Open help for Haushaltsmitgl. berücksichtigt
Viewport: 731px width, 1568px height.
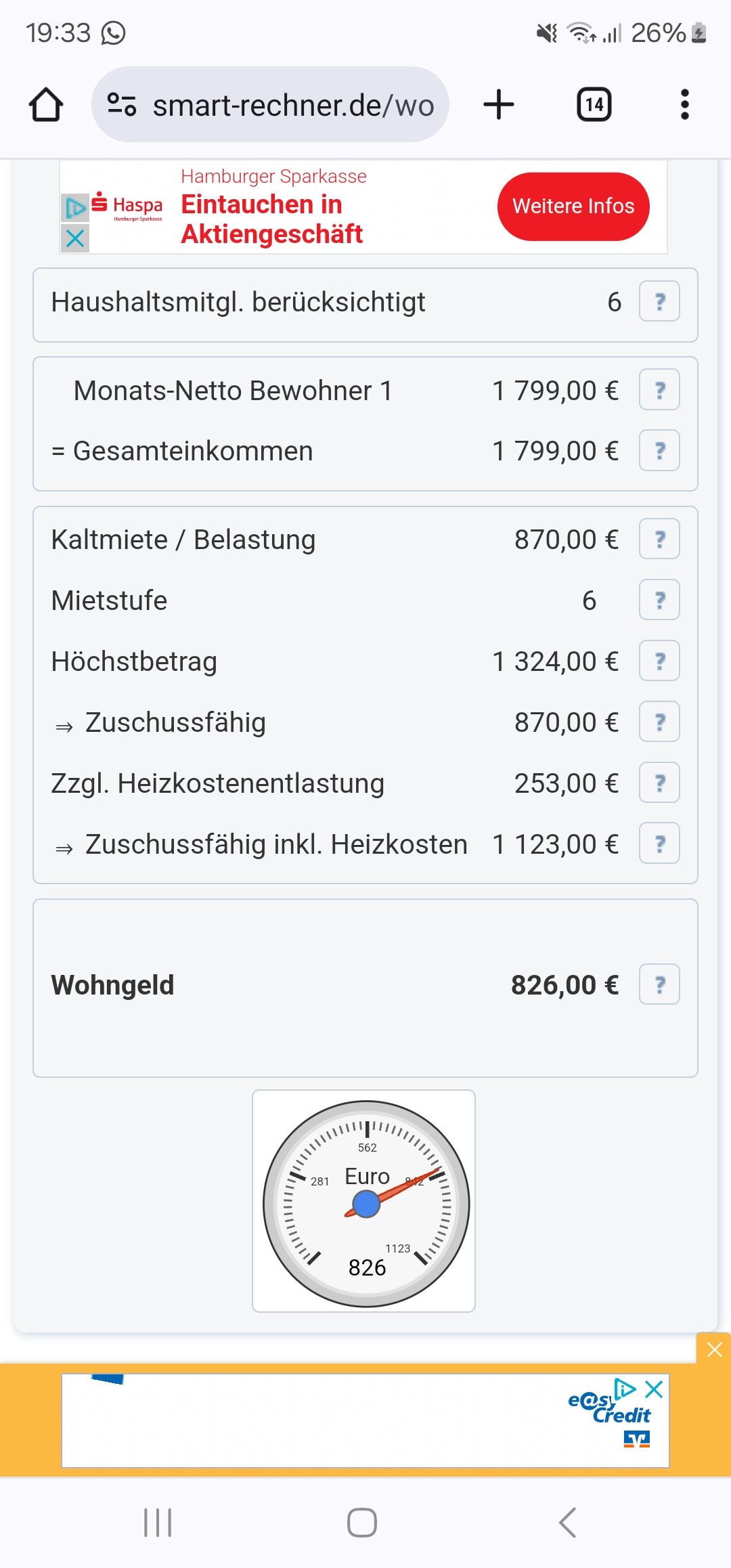659,301
